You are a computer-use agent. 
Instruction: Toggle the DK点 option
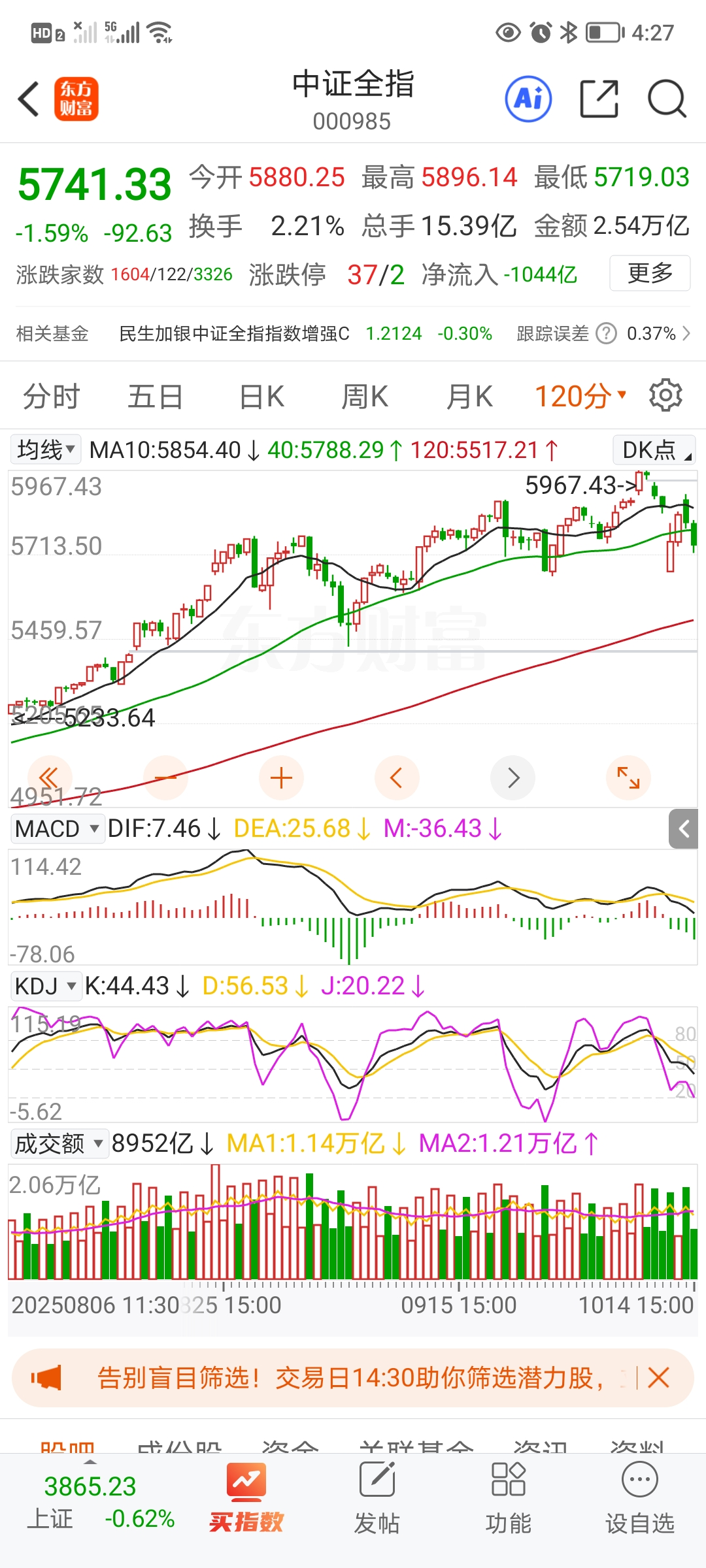coord(654,449)
